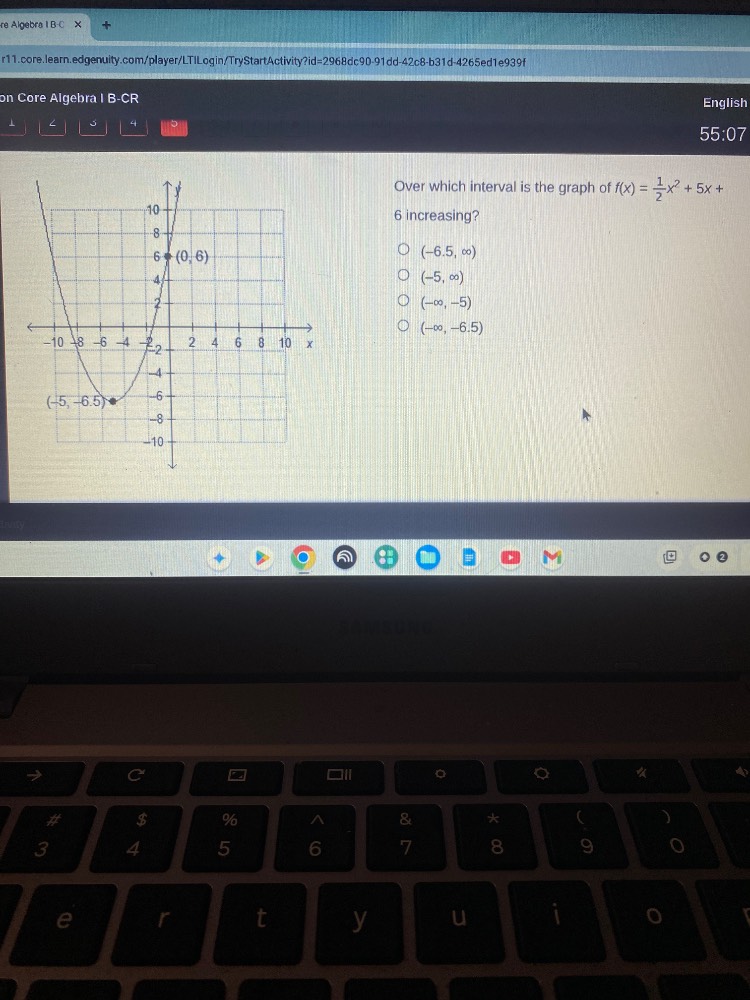
Task: Open the English language selector
Action: pyautogui.click(x=724, y=102)
